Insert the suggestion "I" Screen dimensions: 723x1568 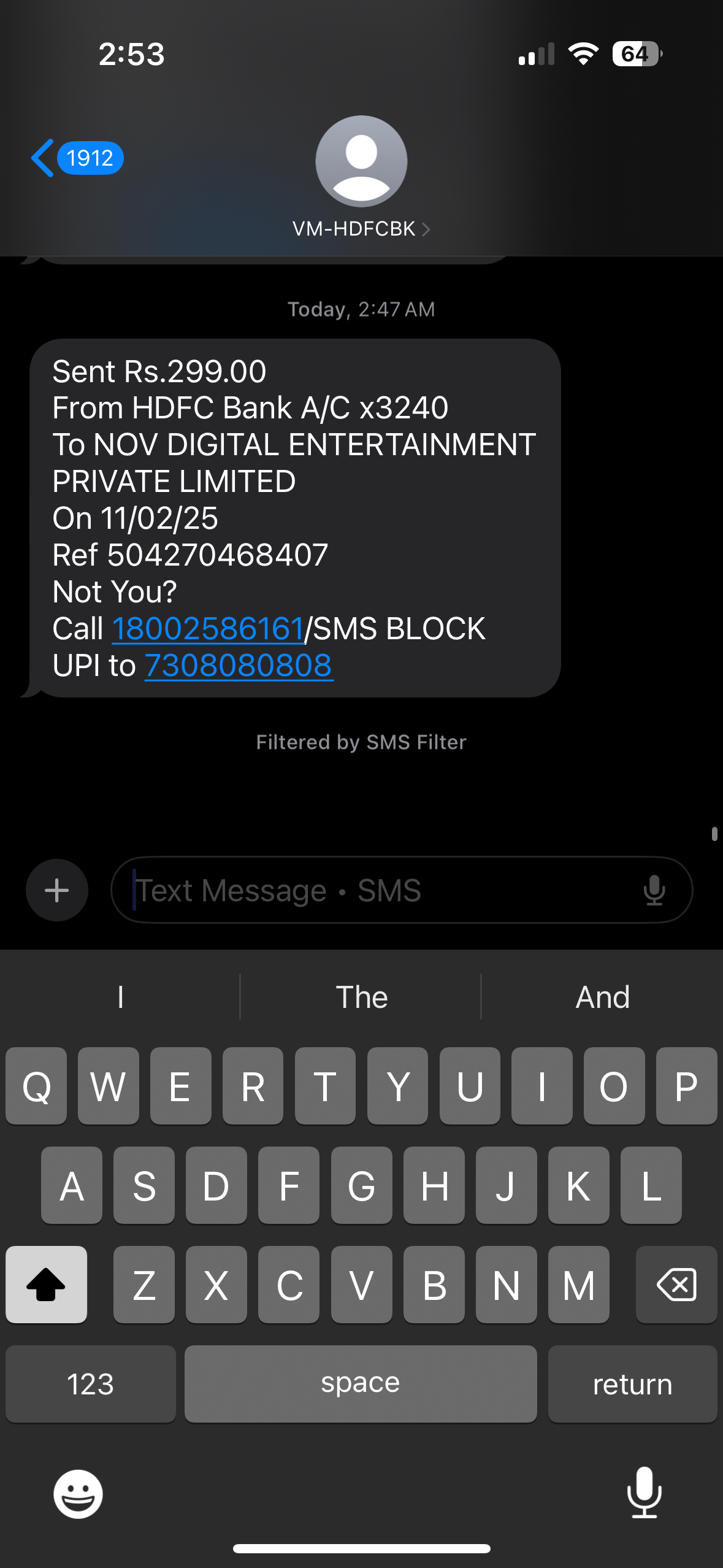coord(120,997)
